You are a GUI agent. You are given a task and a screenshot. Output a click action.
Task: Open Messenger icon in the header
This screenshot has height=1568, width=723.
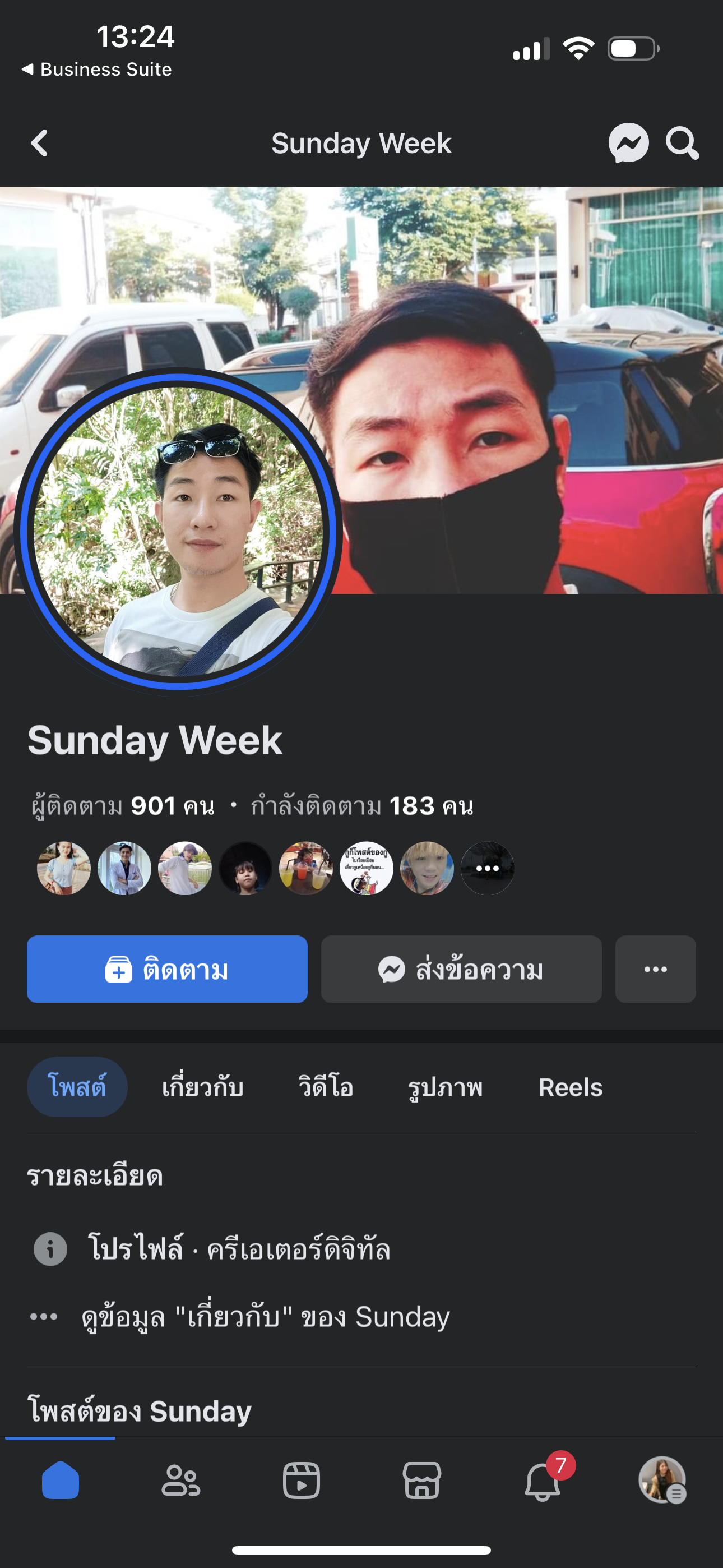click(x=628, y=143)
